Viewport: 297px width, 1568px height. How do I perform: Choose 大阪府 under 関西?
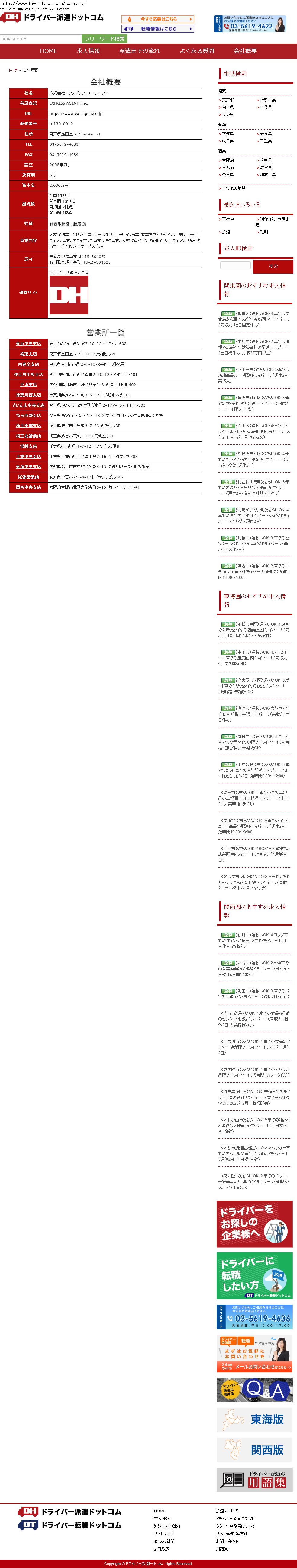coord(228,160)
